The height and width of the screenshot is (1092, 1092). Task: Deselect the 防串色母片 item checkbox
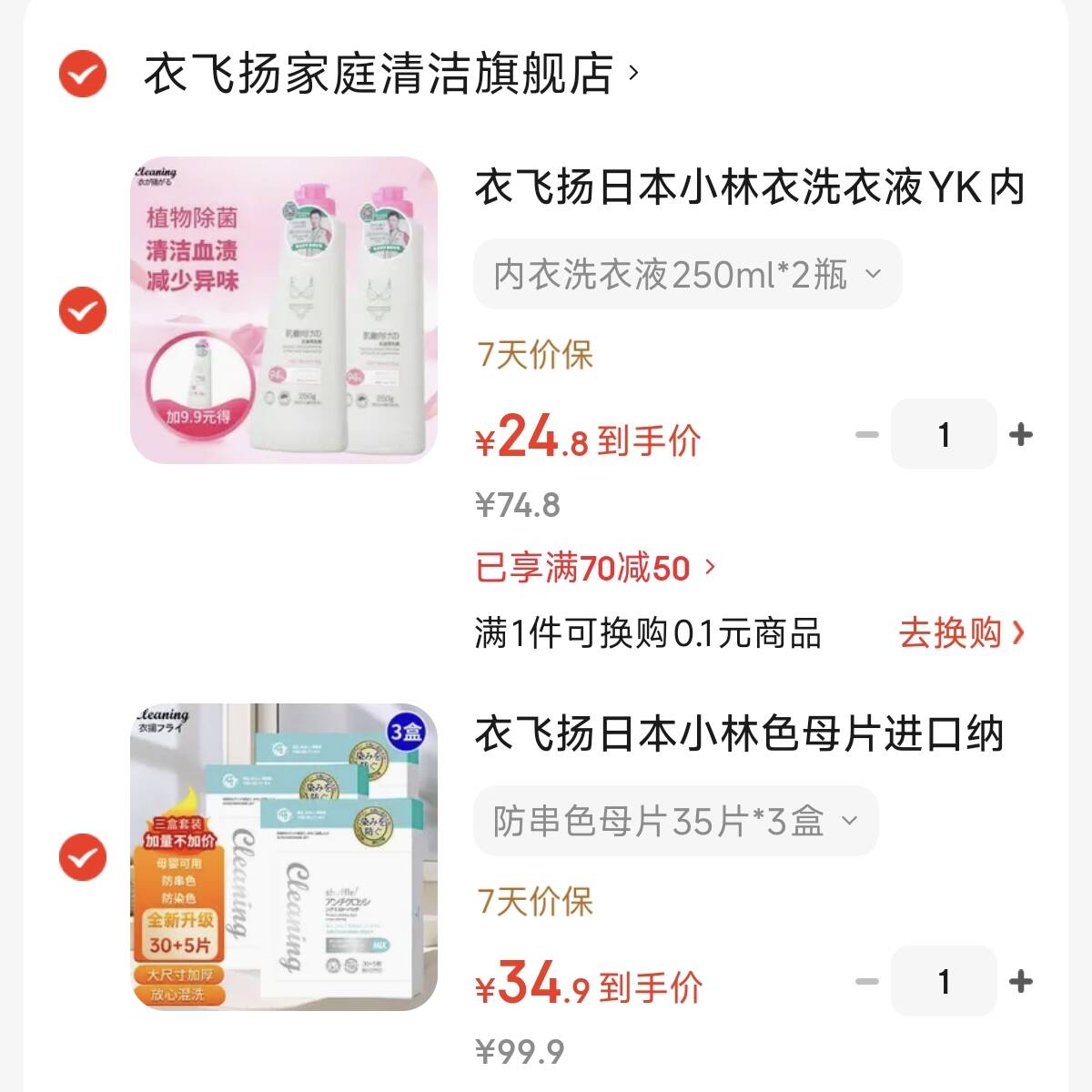pos(83,857)
